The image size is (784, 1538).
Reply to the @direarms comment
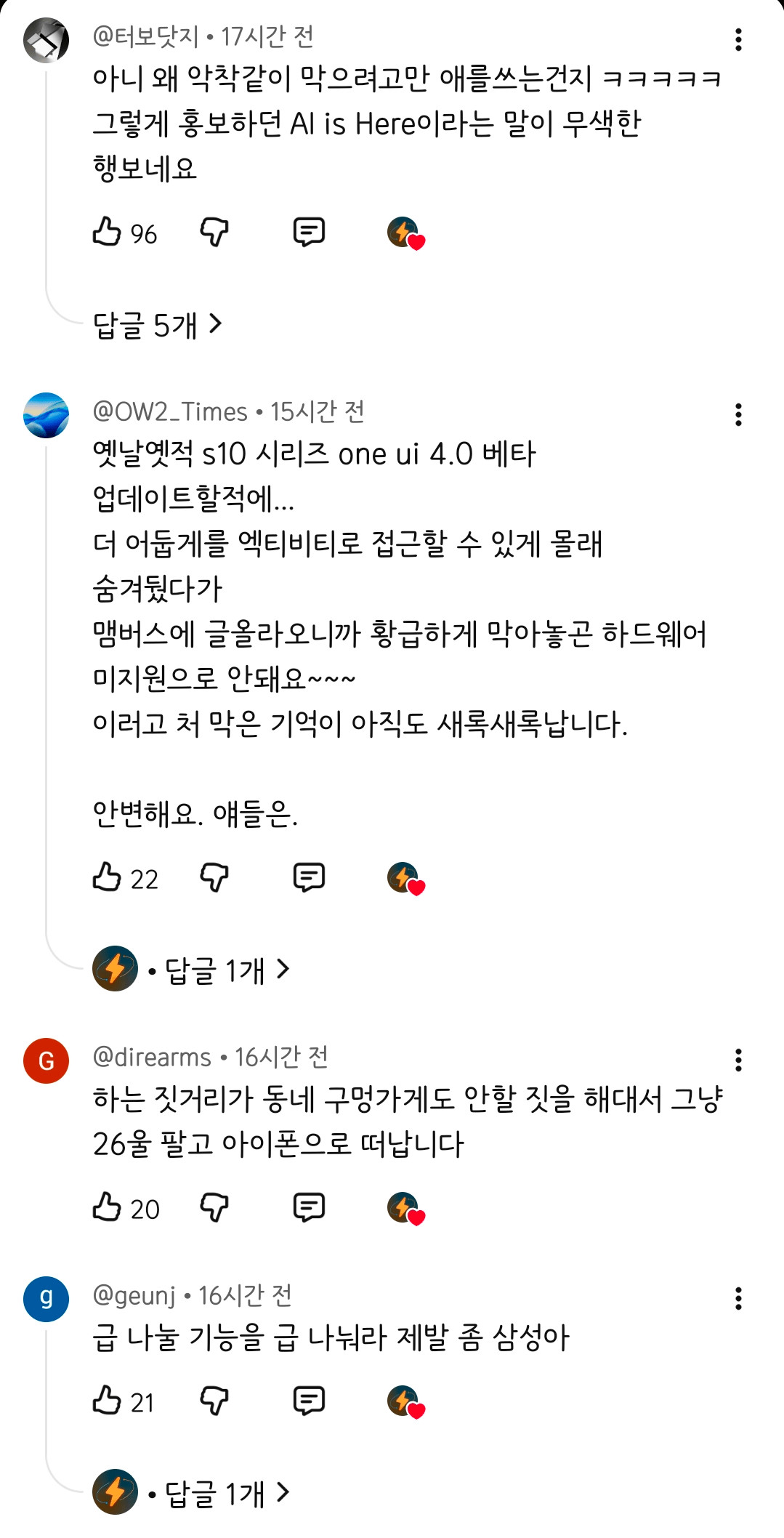[x=309, y=1207]
